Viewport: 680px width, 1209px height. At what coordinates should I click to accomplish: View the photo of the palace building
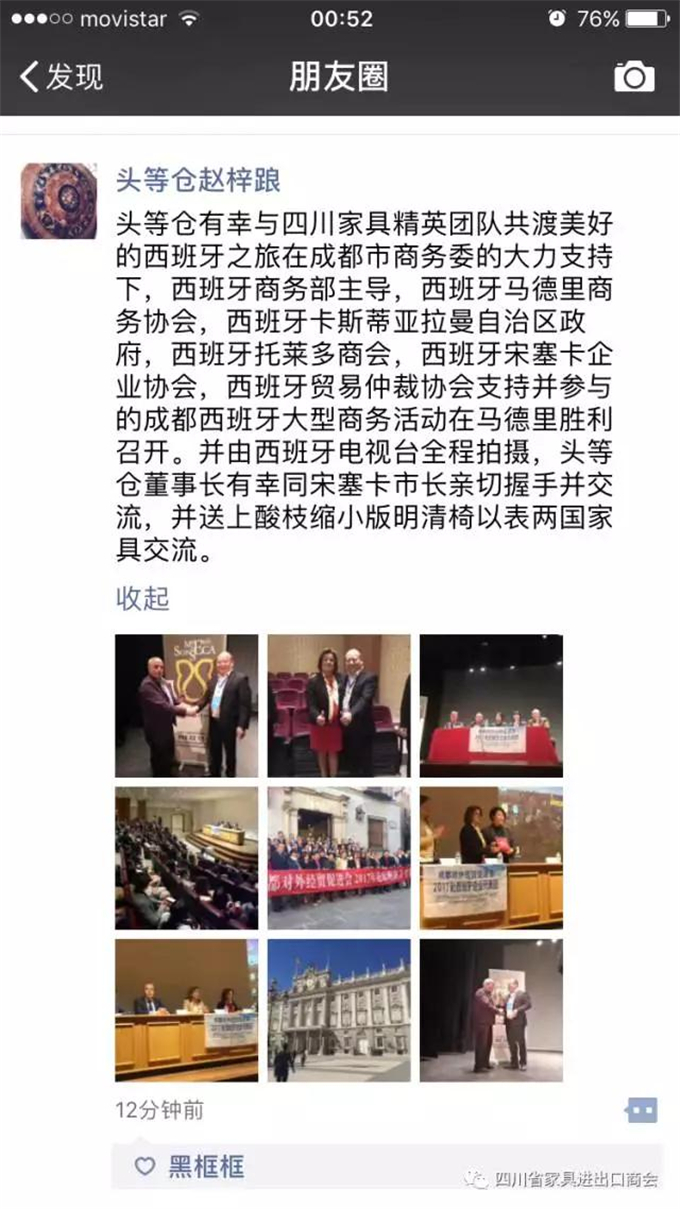[x=338, y=1010]
